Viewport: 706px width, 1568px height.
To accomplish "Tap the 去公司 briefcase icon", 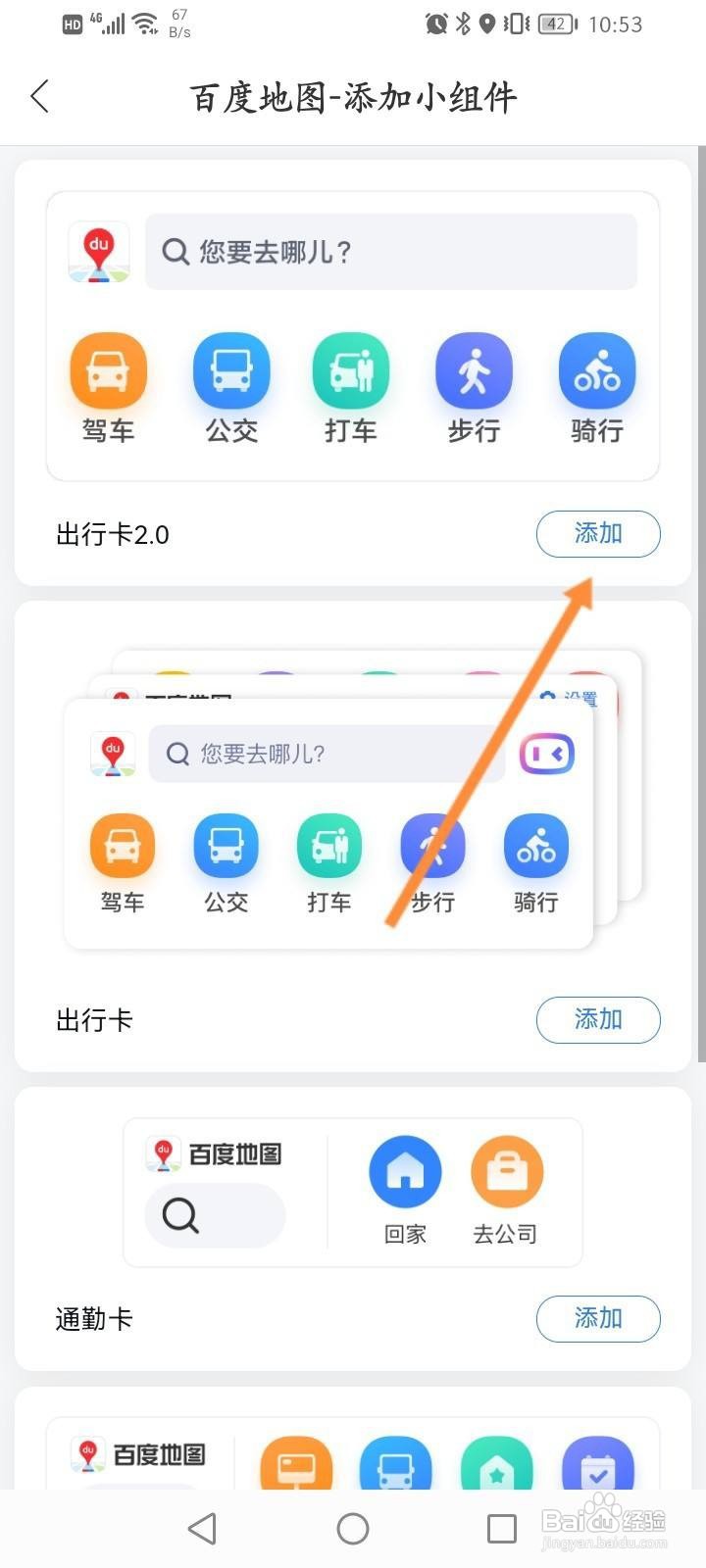I will tap(506, 1170).
